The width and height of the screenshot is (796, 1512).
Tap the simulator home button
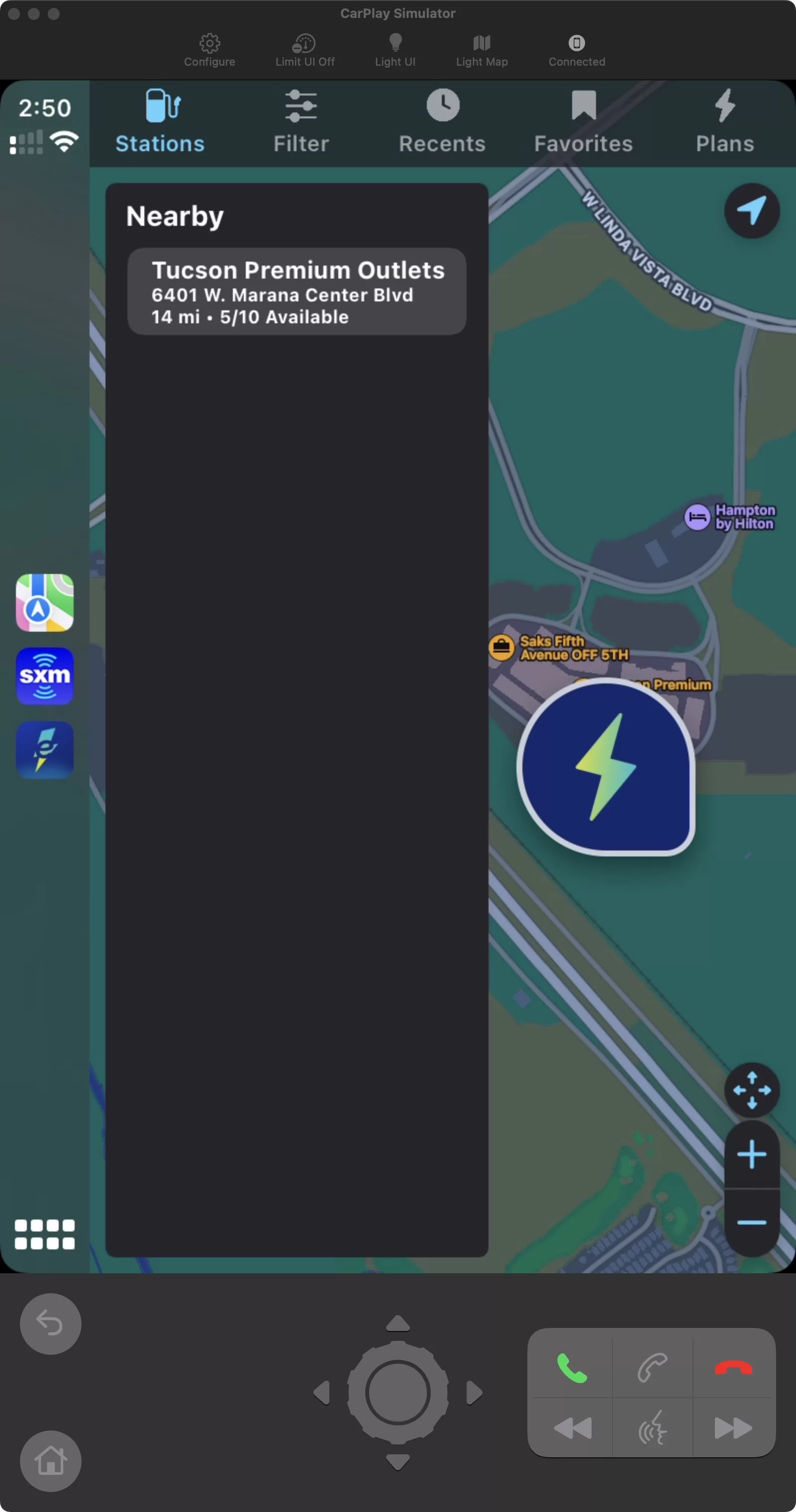click(x=50, y=1461)
